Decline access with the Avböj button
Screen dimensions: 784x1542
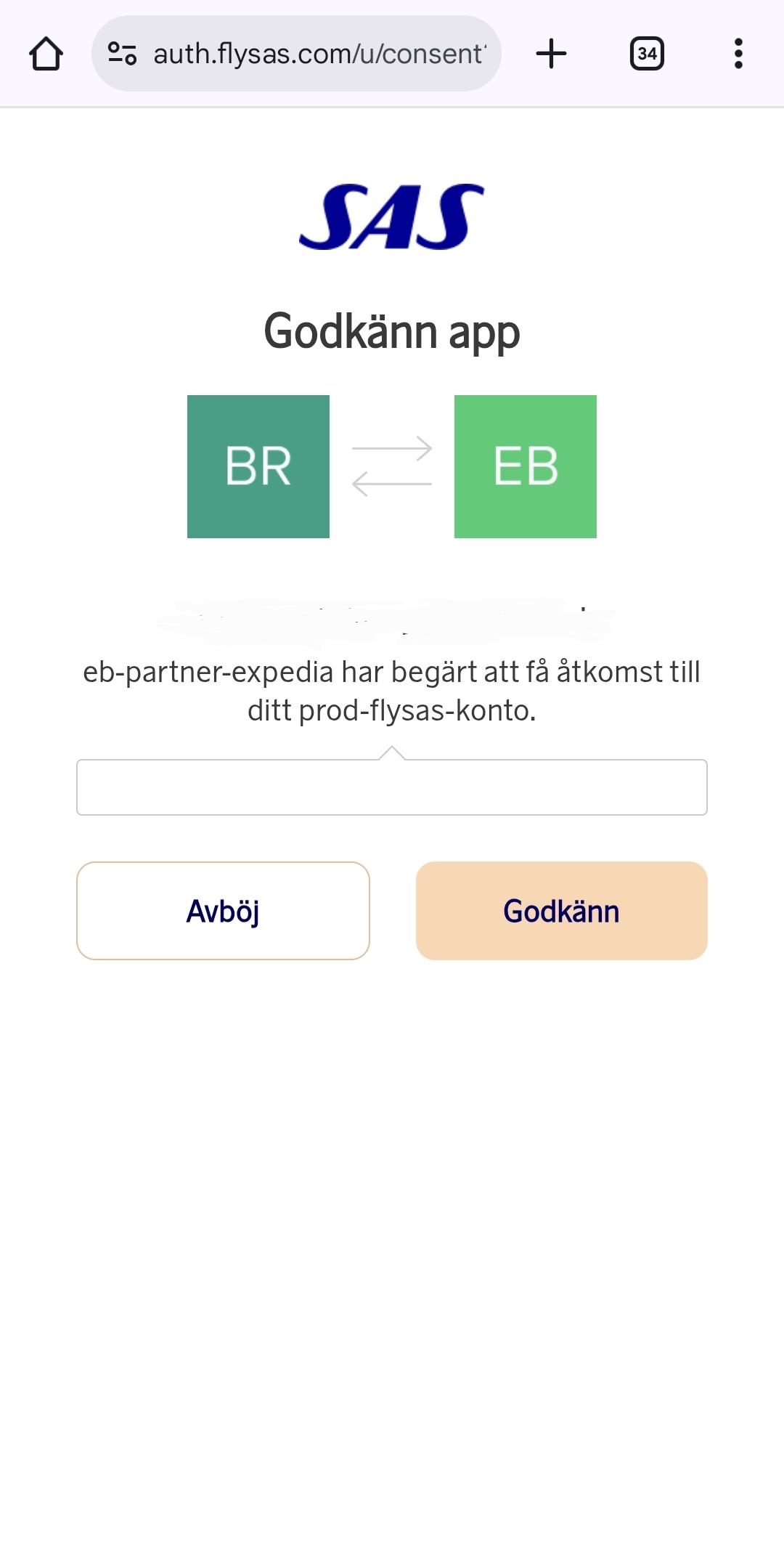pos(223,911)
